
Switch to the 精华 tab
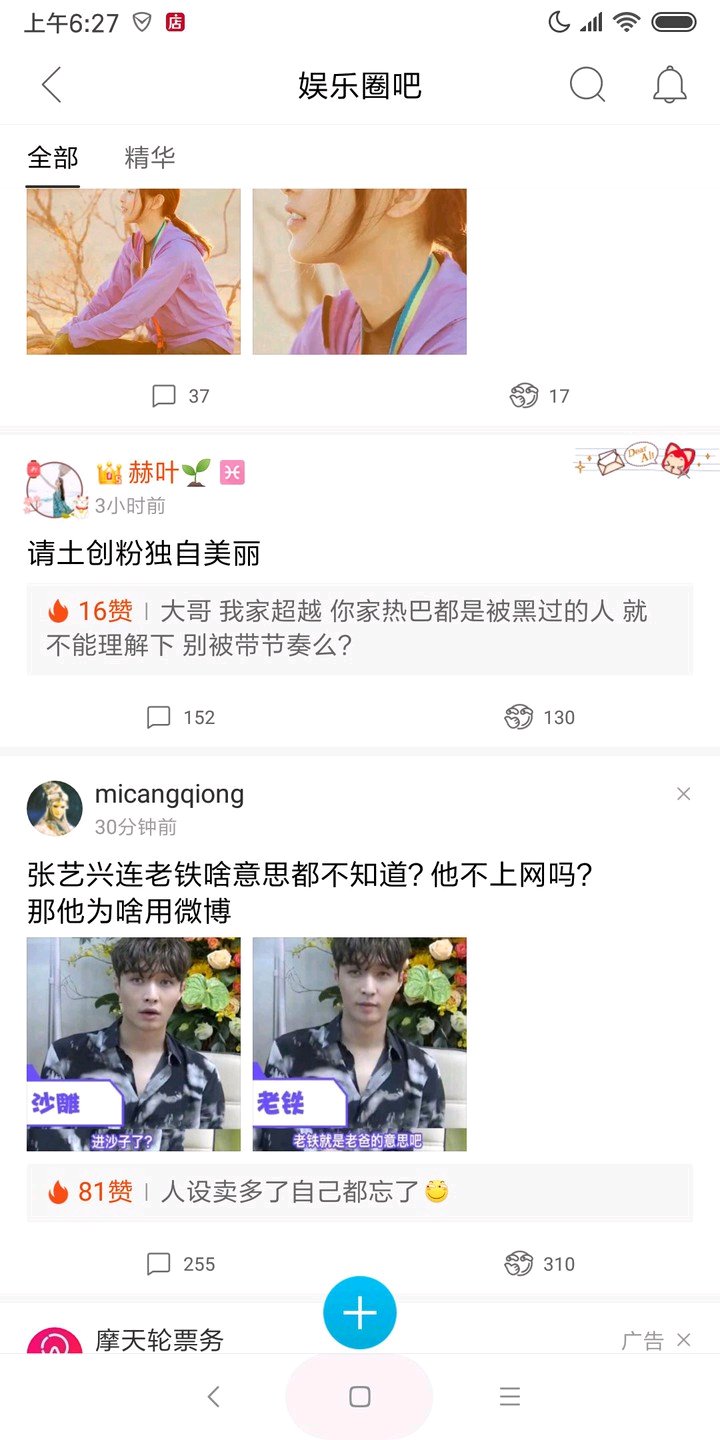click(x=150, y=157)
